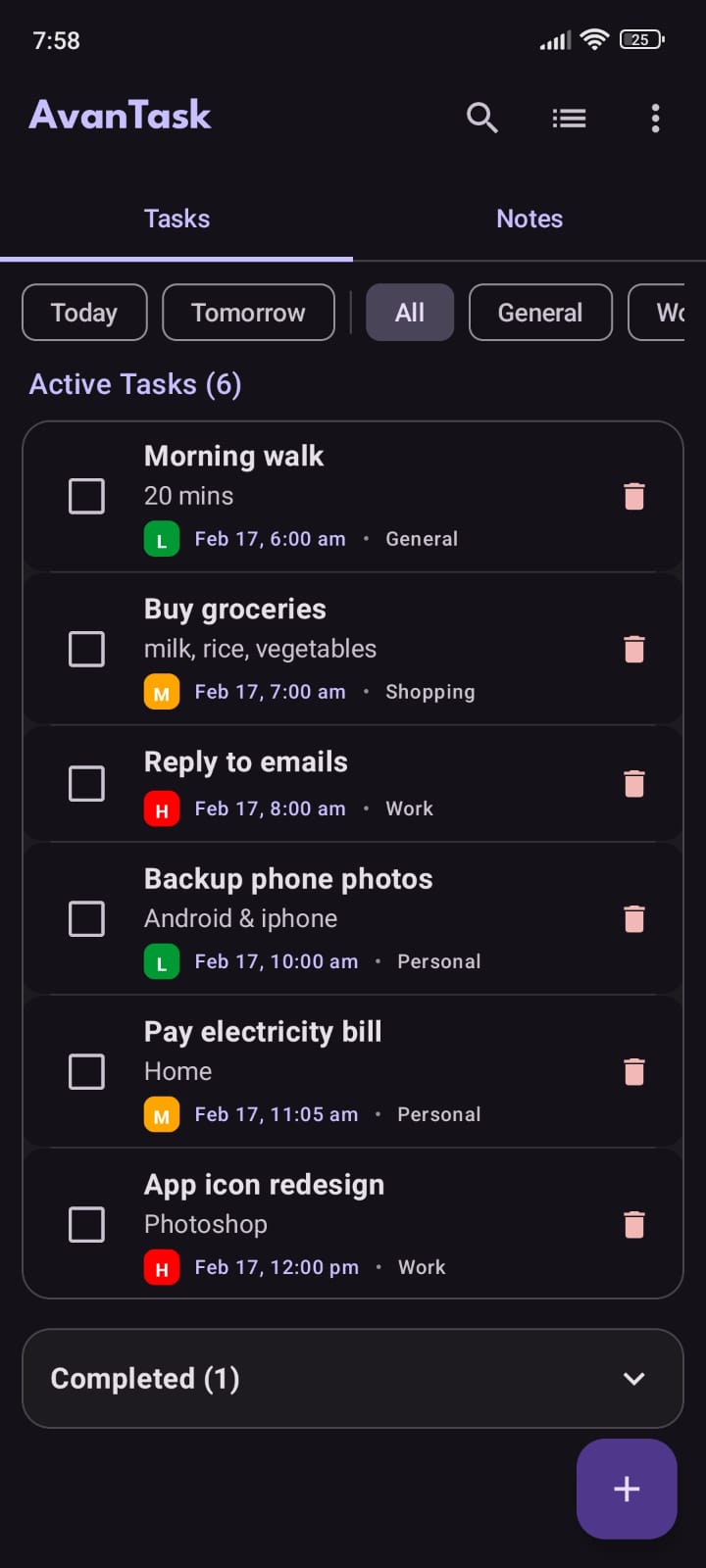The height and width of the screenshot is (1568, 706).
Task: Open the three-dot overflow menu
Action: pyautogui.click(x=654, y=118)
